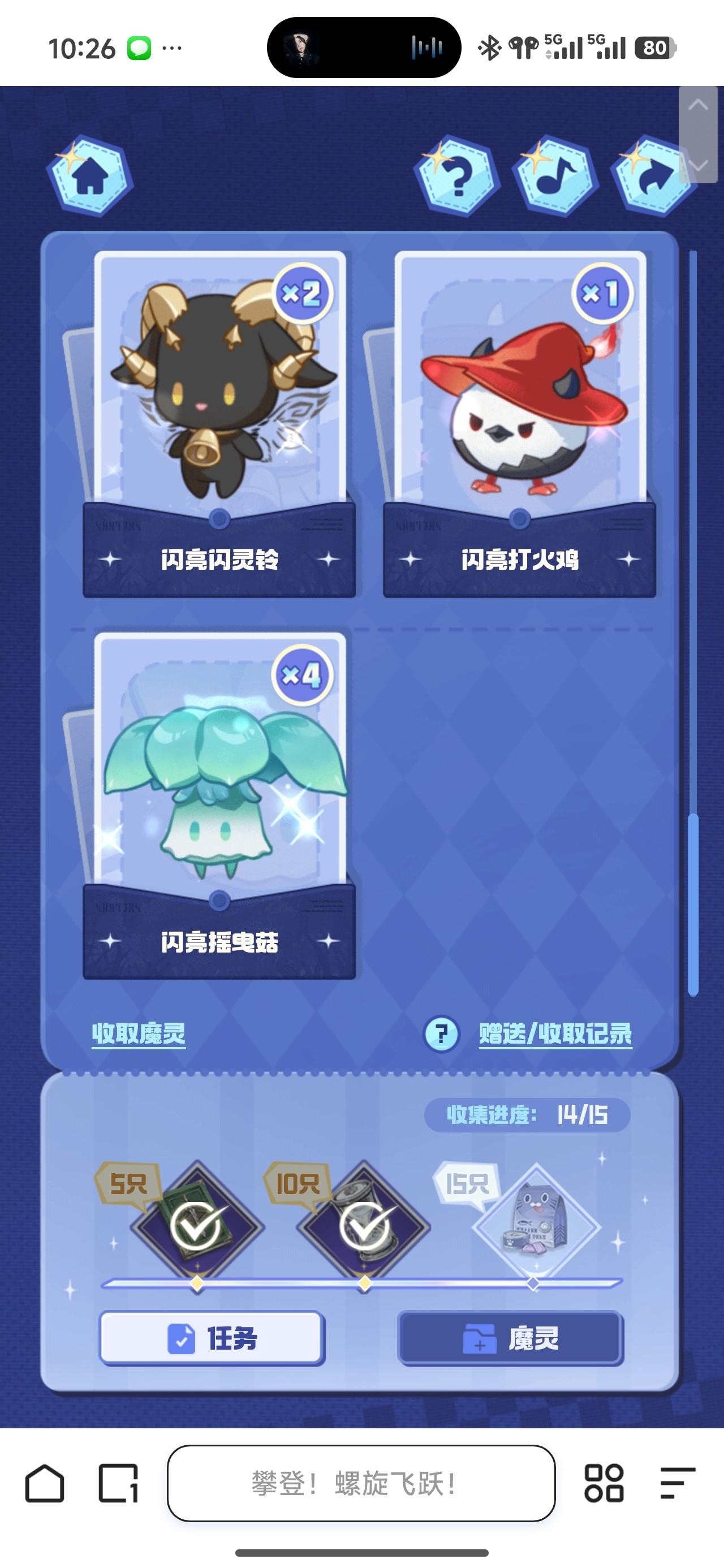Open the browser apps grid
Viewport: 724px width, 1568px height.
click(x=604, y=1483)
